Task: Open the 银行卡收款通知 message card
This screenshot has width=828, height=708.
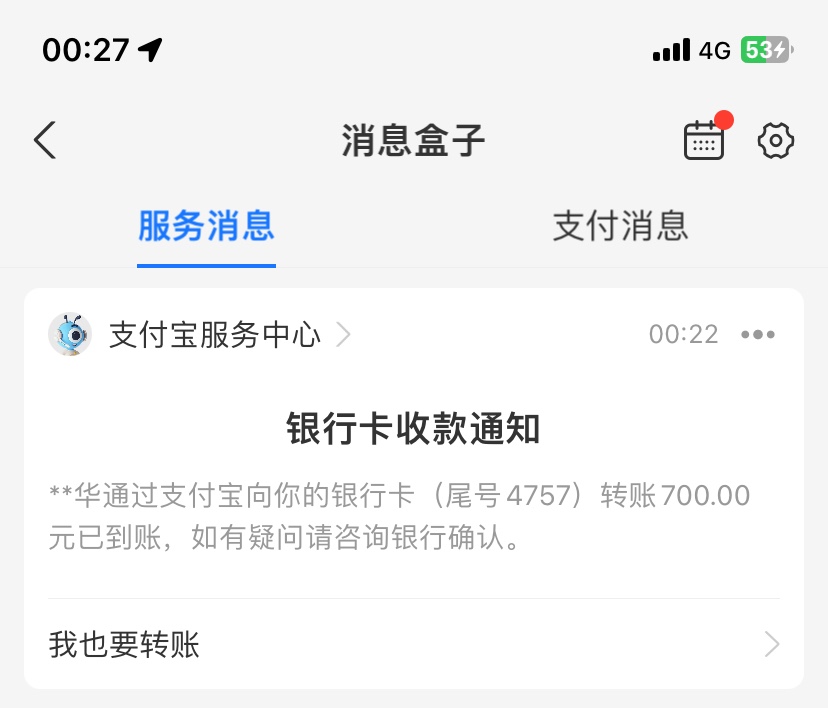Action: click(413, 480)
